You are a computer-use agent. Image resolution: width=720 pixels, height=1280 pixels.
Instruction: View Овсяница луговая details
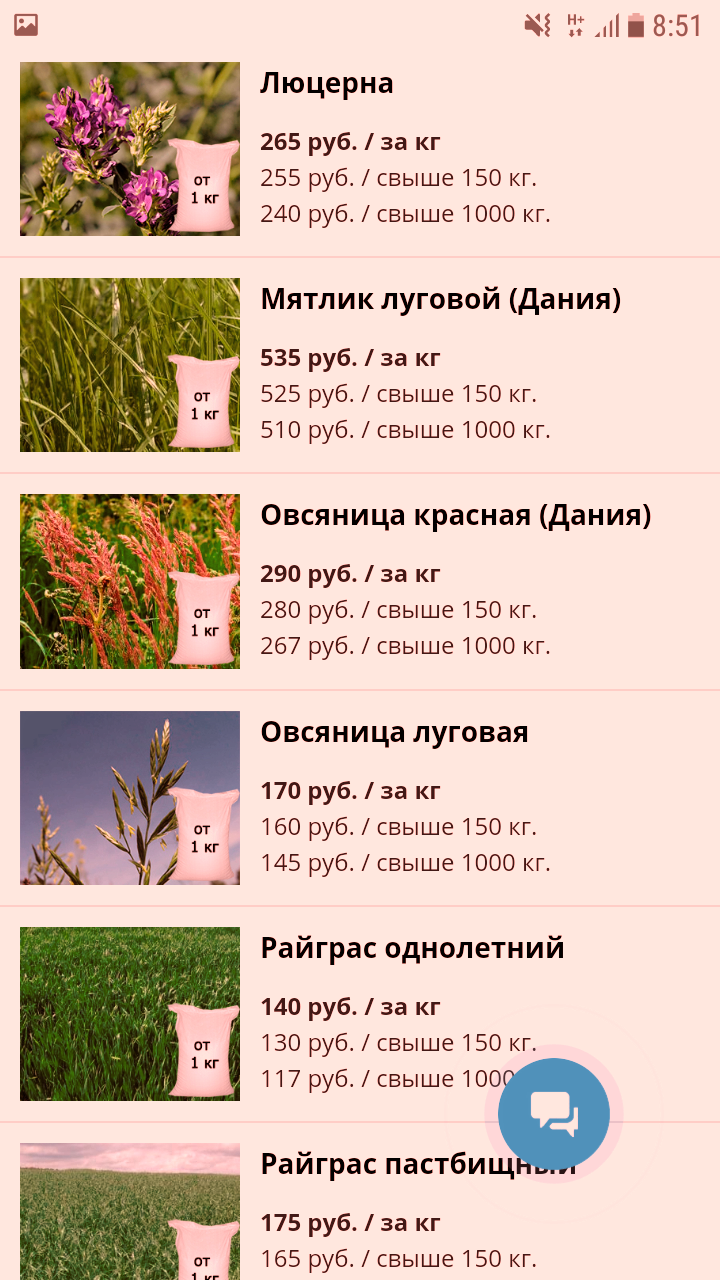[x=360, y=798]
